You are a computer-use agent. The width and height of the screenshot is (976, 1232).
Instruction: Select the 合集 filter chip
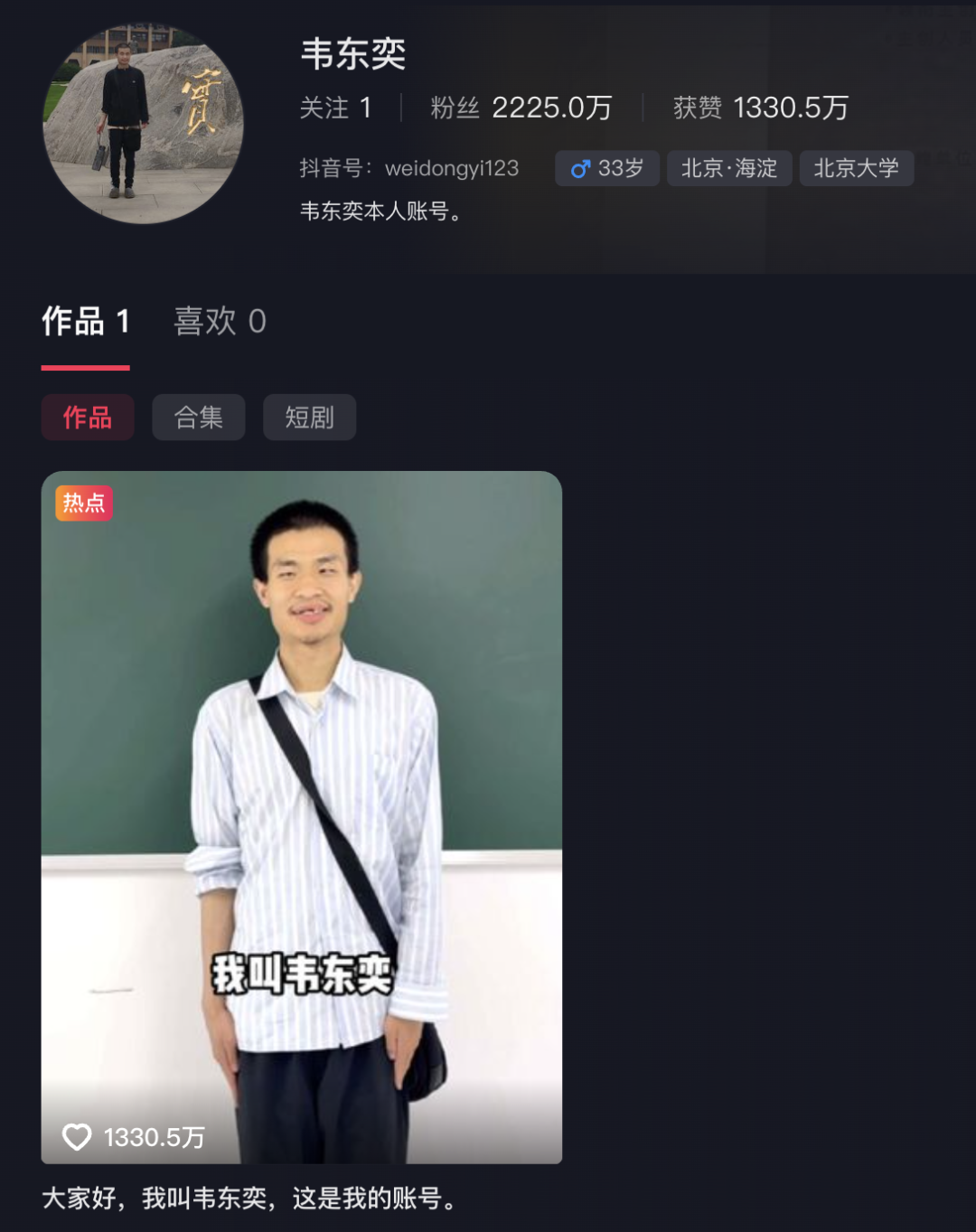pos(198,418)
